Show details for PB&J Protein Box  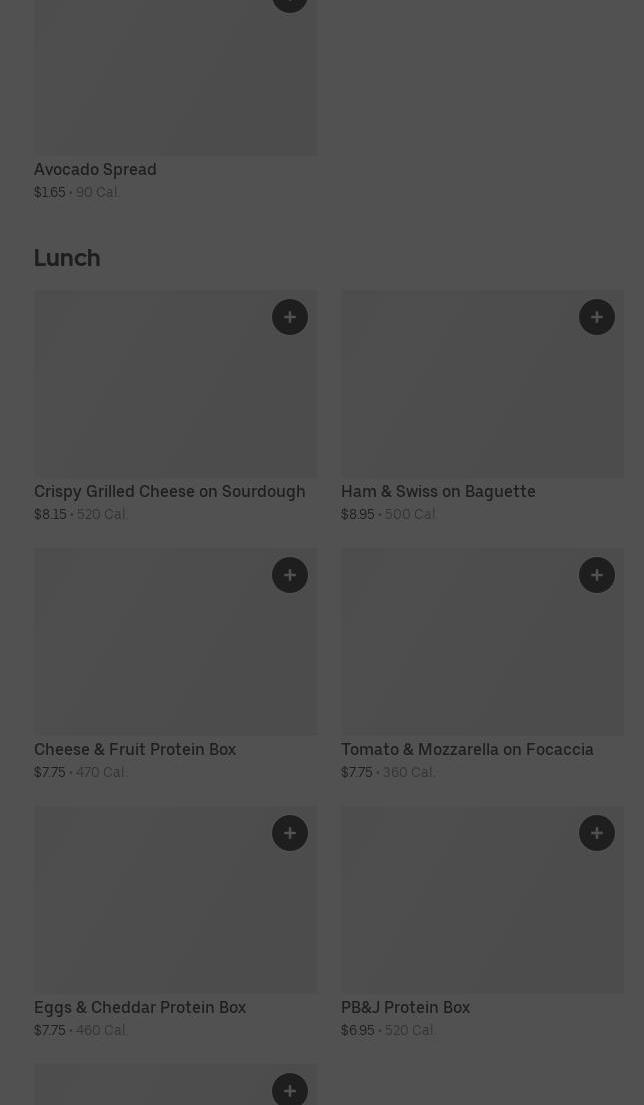pyautogui.click(x=405, y=1007)
